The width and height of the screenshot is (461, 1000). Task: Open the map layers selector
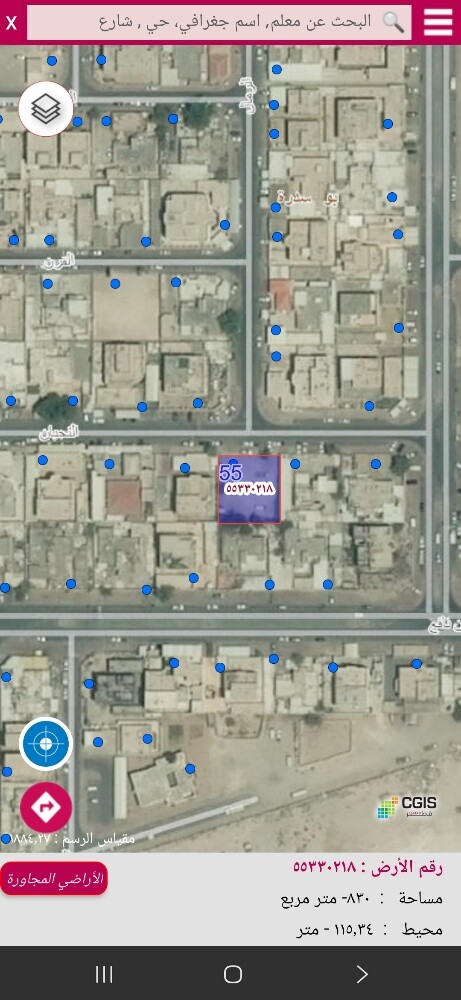point(45,108)
